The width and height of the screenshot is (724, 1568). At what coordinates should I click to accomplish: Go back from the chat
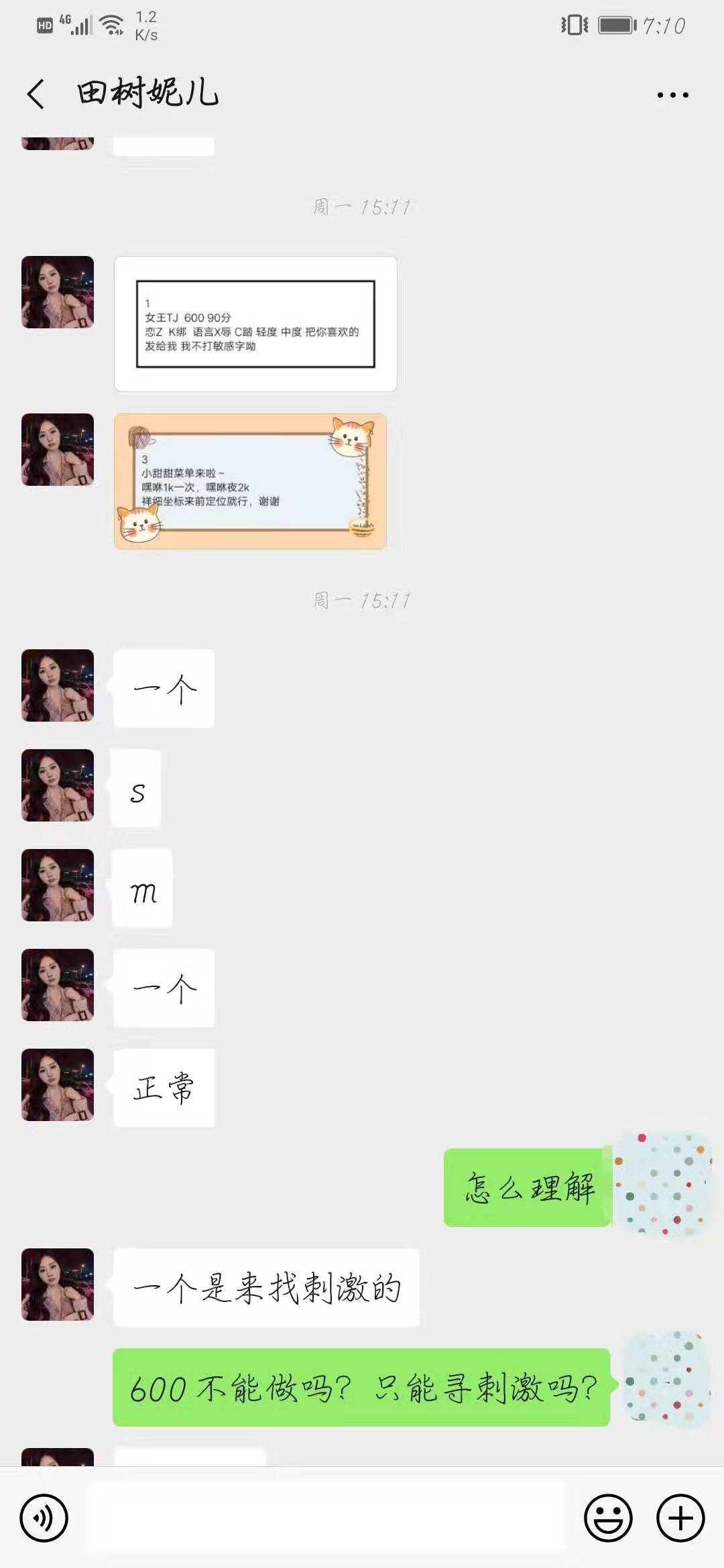(x=37, y=94)
